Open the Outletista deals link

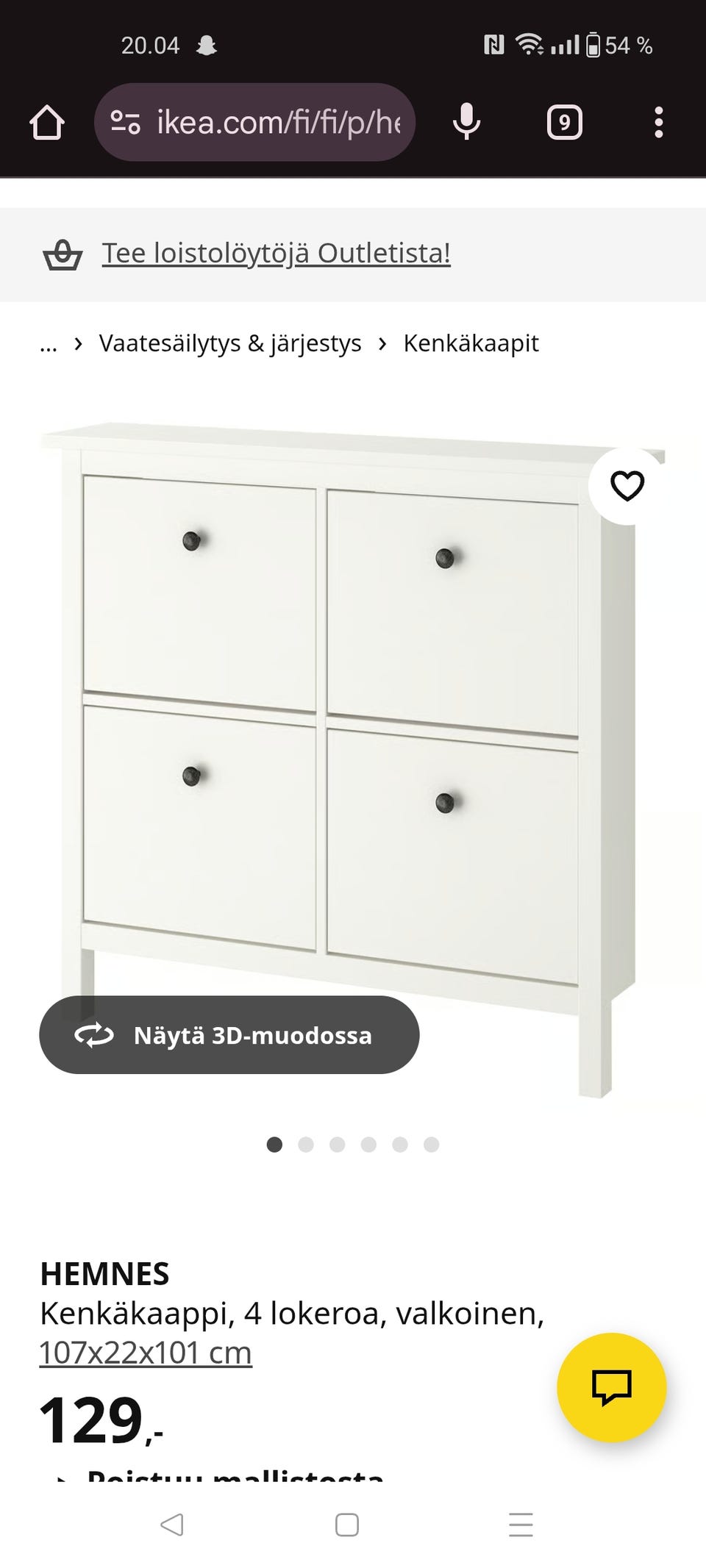[276, 254]
